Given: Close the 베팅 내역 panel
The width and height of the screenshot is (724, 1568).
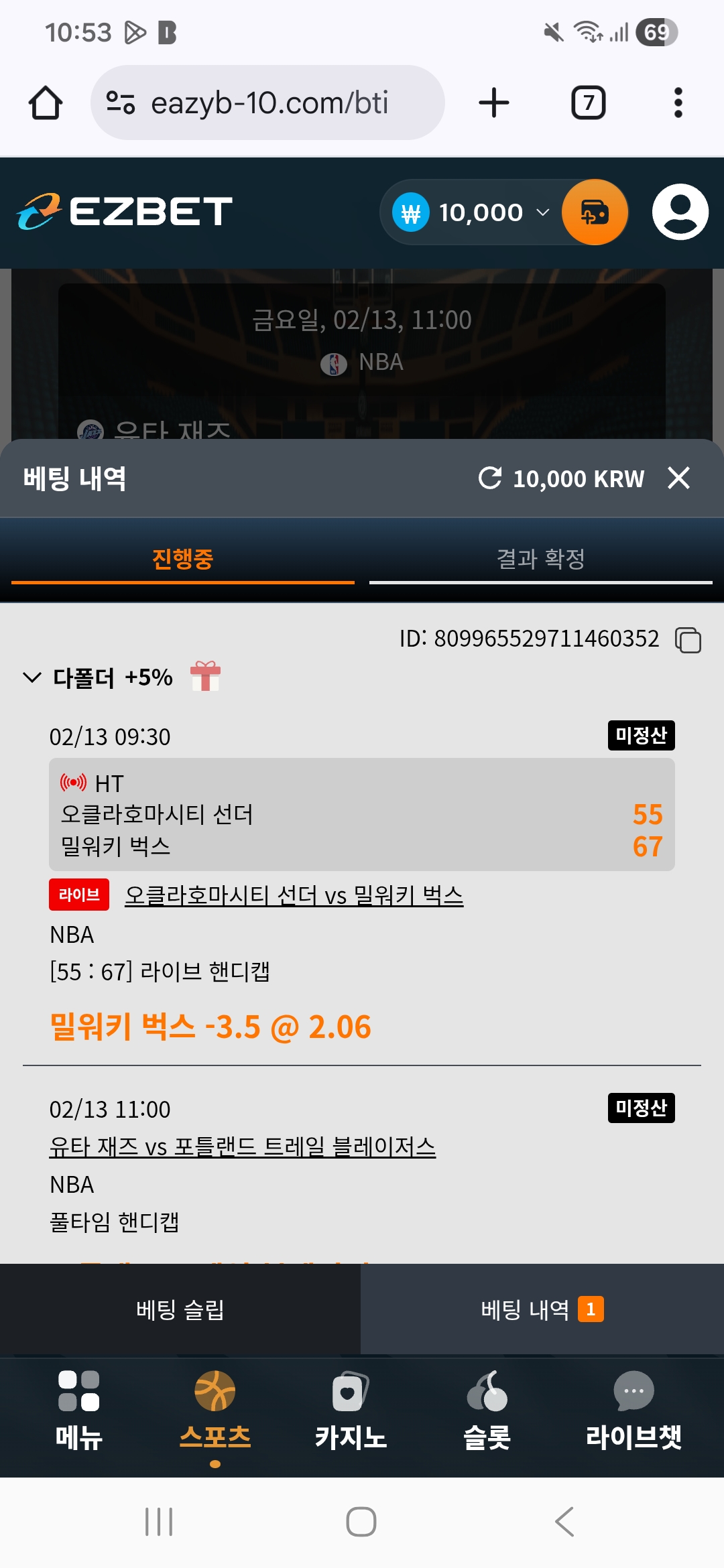Looking at the screenshot, I should click(x=678, y=478).
